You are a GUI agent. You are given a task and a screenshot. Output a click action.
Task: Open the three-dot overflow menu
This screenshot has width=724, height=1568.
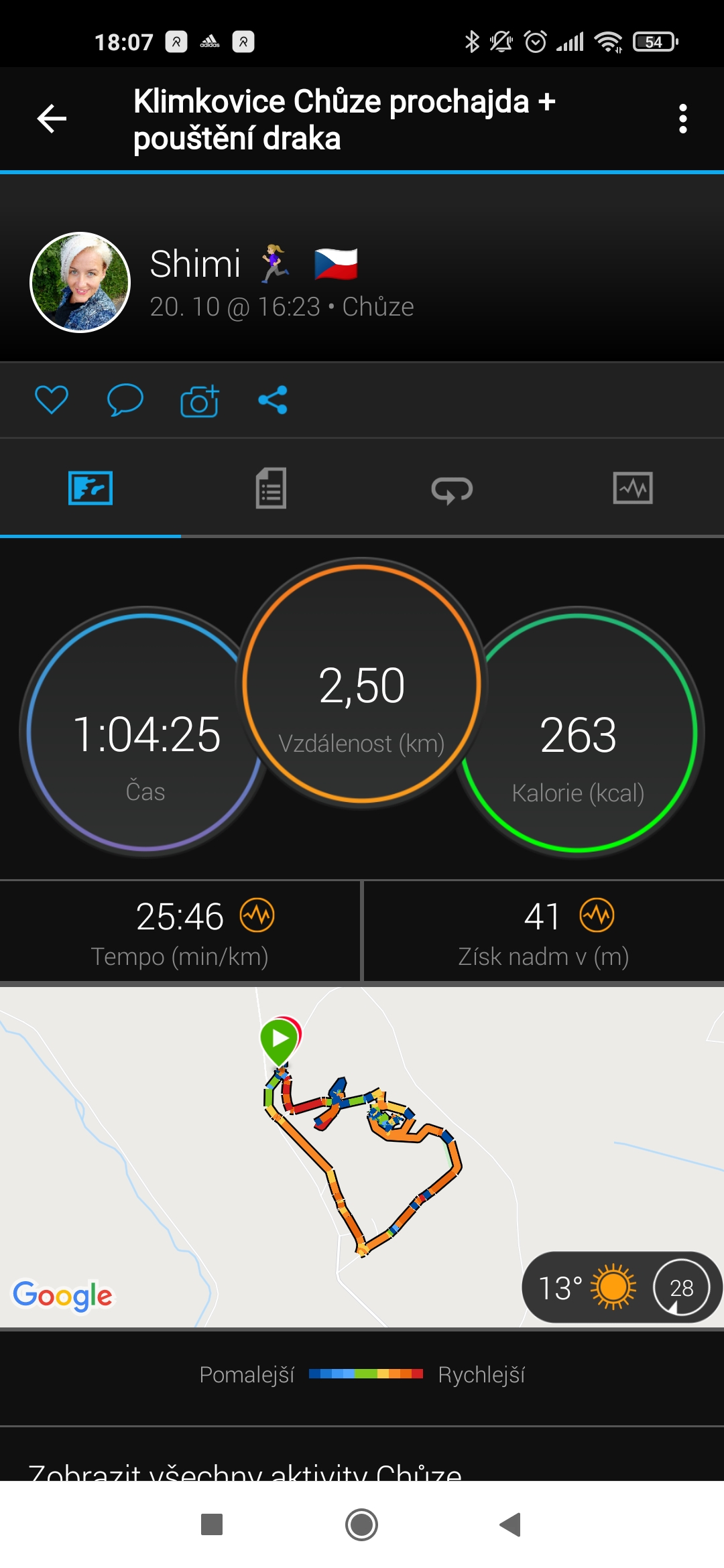coord(682,119)
